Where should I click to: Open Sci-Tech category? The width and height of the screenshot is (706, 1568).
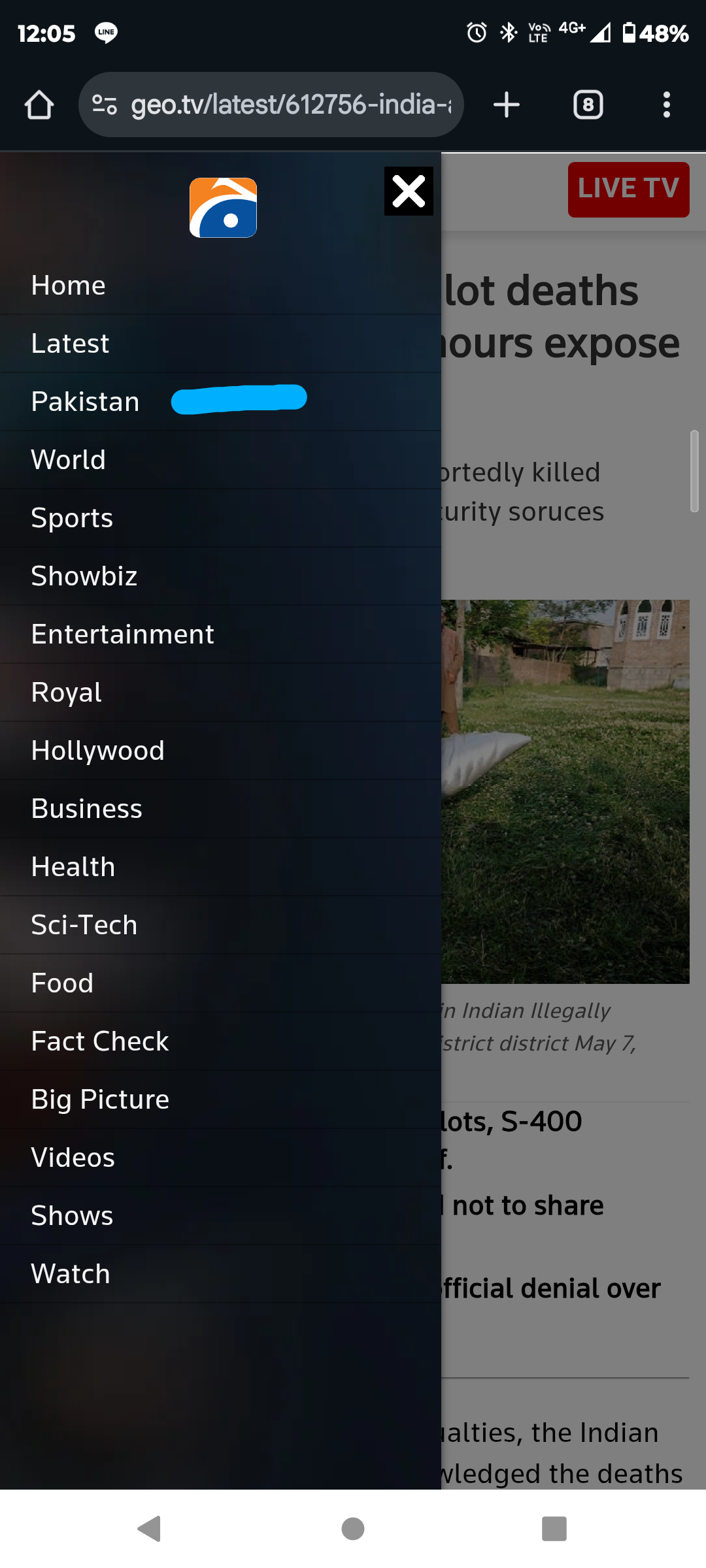pyautogui.click(x=84, y=925)
